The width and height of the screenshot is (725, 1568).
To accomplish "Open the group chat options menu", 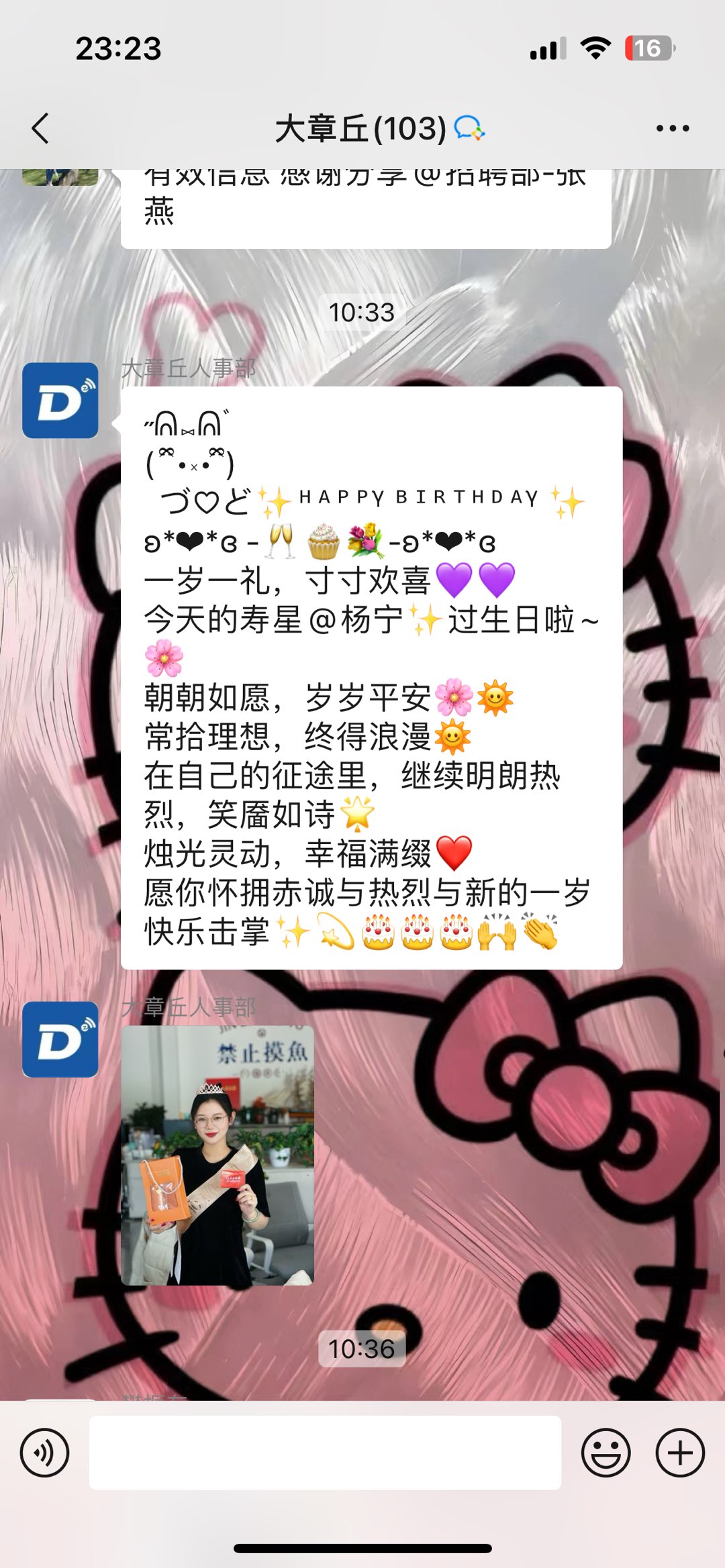I will tap(673, 128).
